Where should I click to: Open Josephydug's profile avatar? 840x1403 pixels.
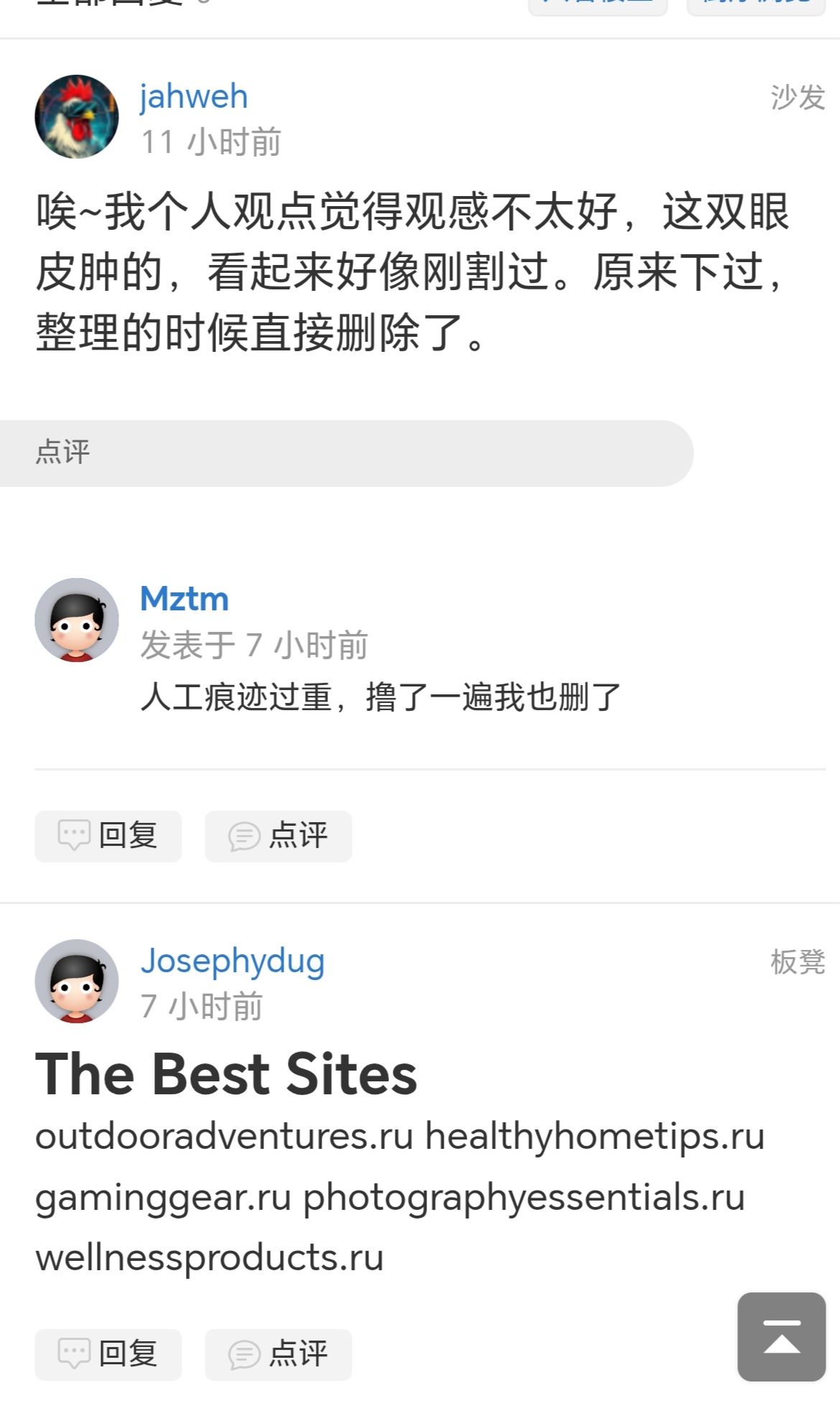pos(77,981)
